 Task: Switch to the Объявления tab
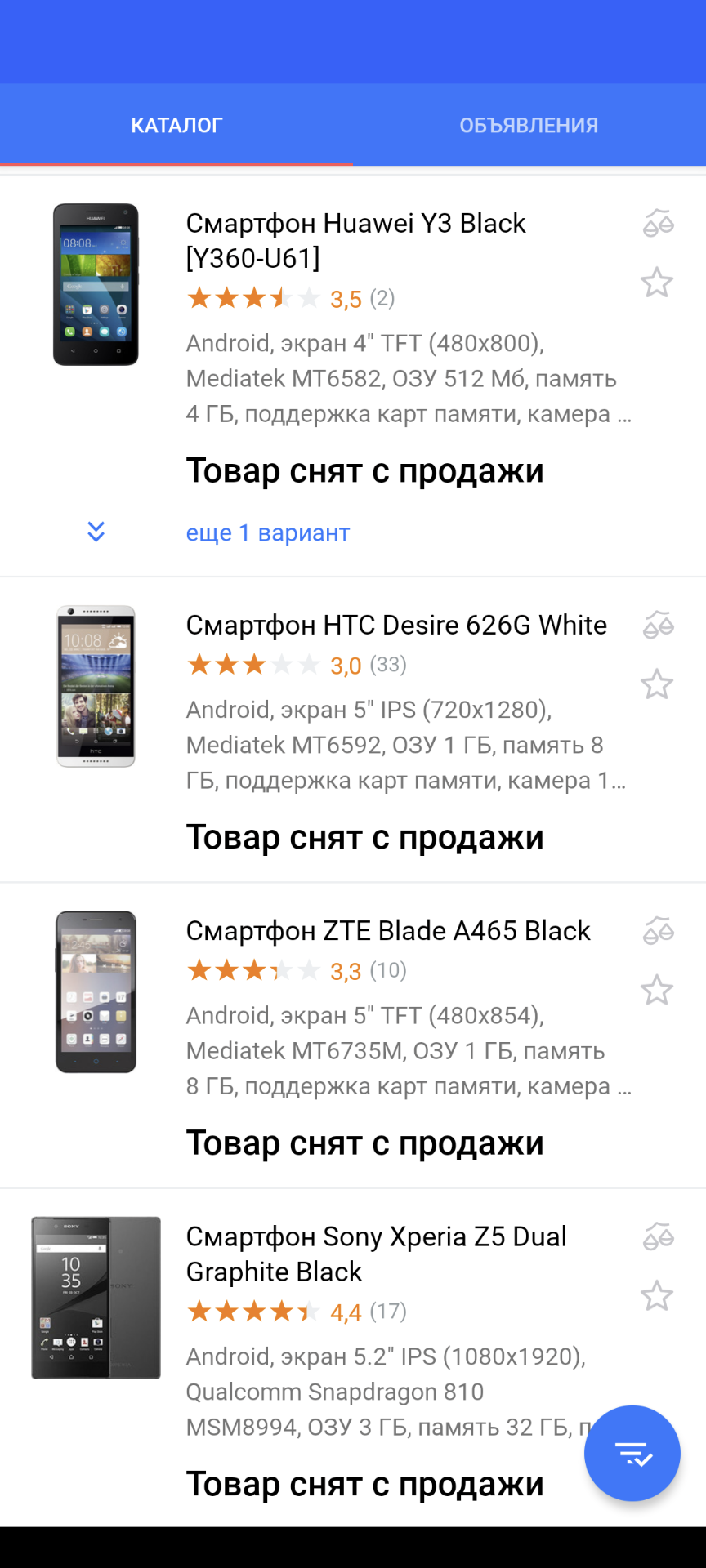529,125
